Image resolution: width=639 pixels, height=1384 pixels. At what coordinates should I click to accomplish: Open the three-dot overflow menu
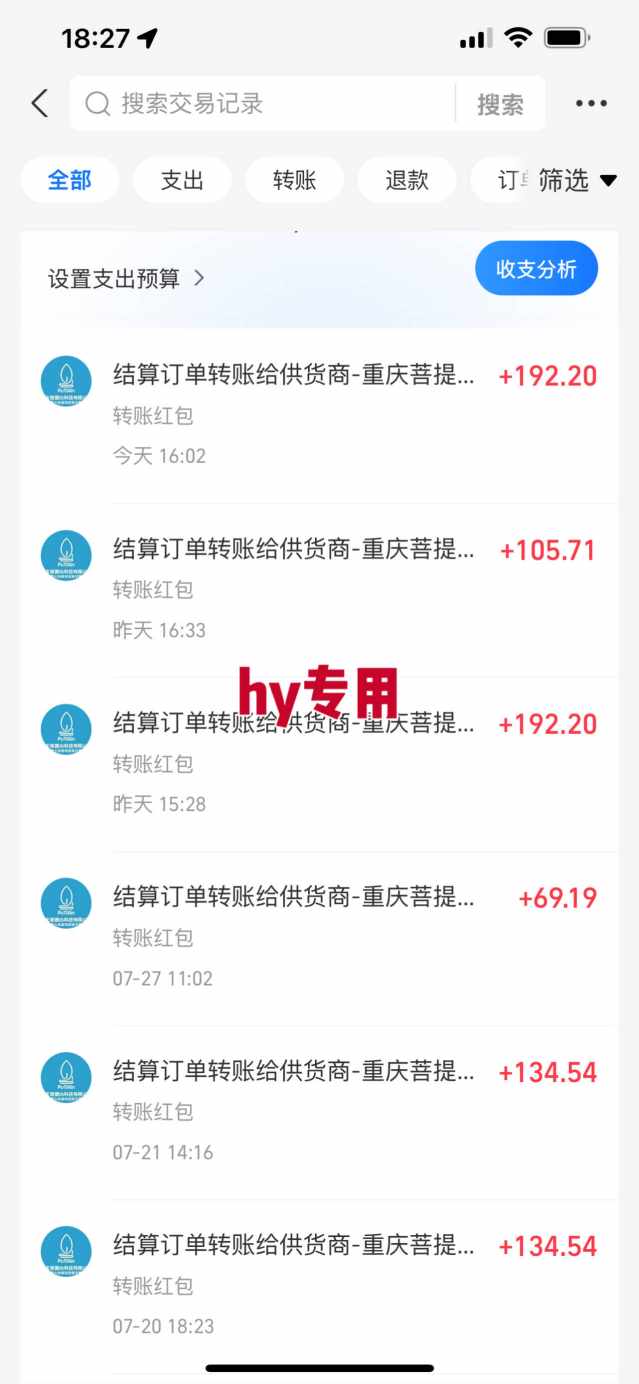pyautogui.click(x=591, y=103)
